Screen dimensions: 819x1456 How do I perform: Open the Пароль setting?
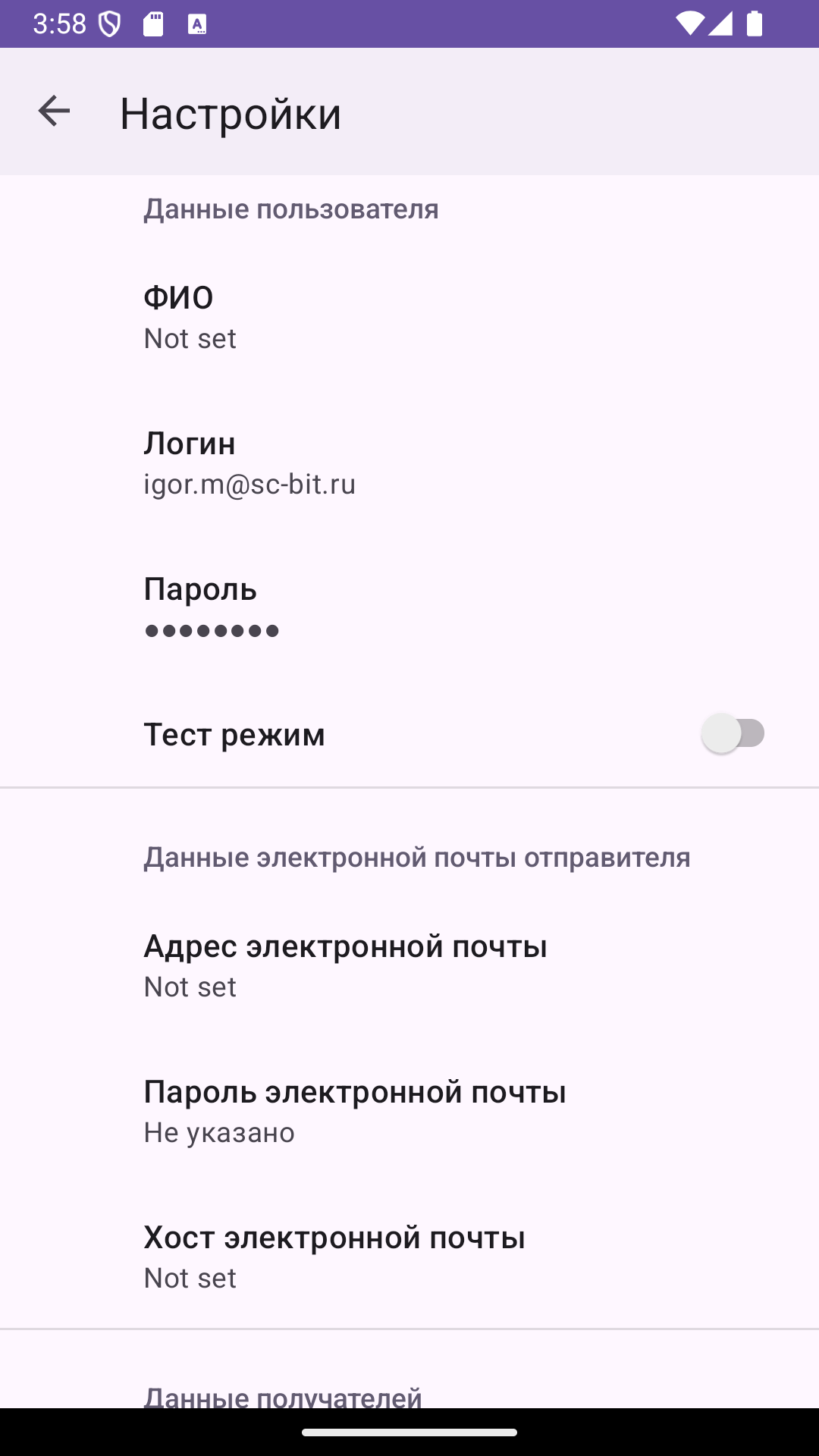tap(409, 607)
